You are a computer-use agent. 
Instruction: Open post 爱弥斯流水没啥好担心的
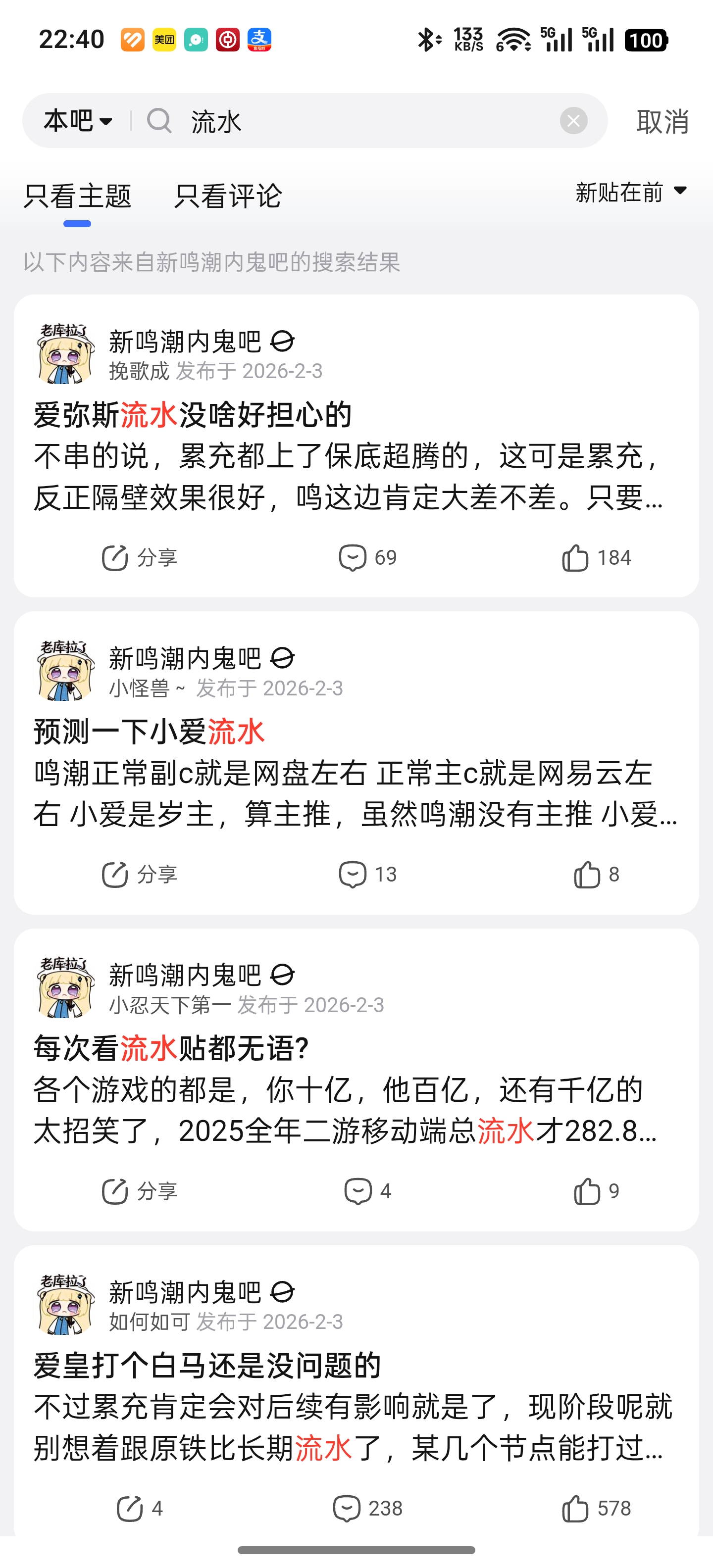(x=193, y=415)
